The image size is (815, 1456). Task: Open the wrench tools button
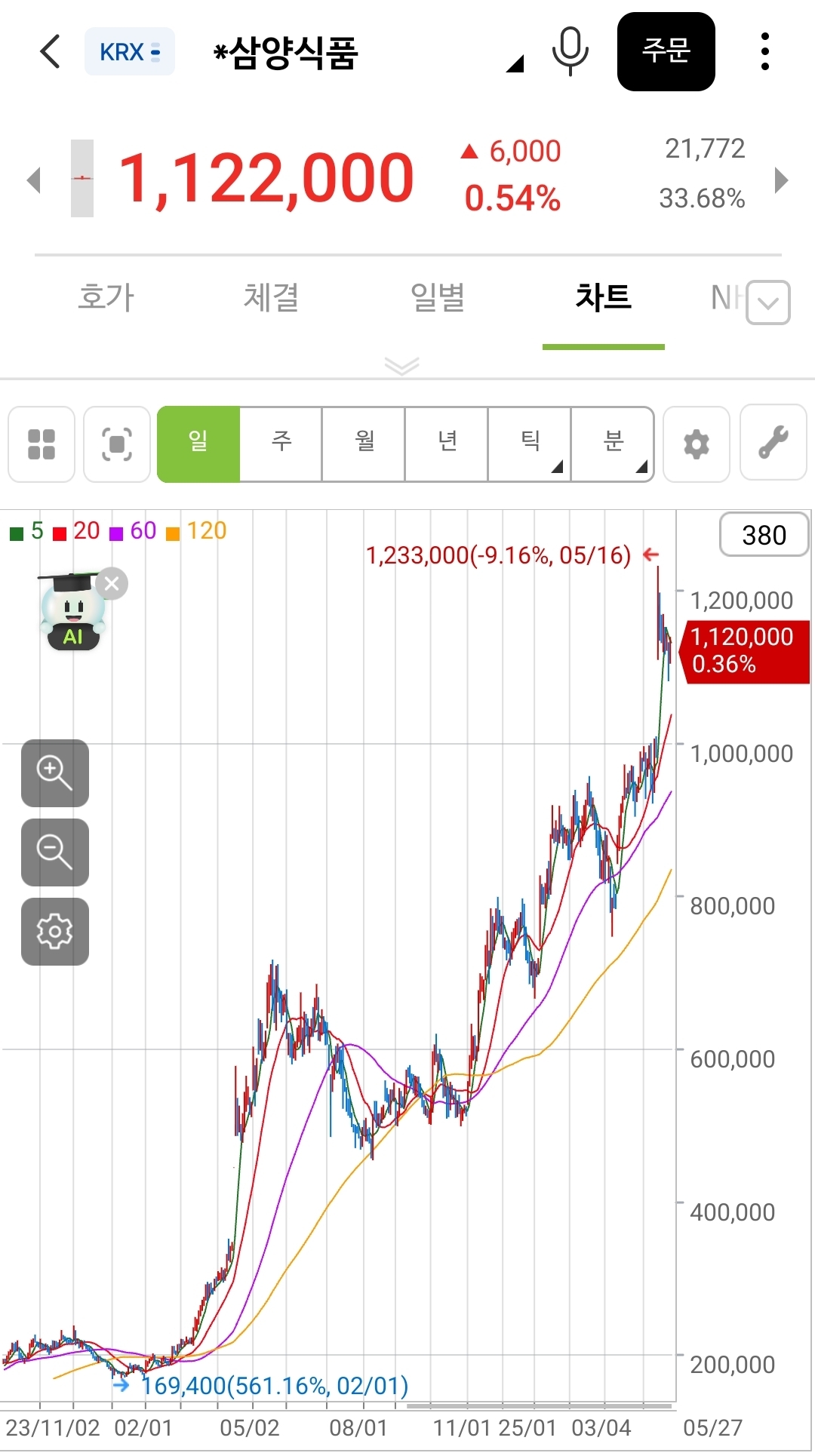[773, 443]
